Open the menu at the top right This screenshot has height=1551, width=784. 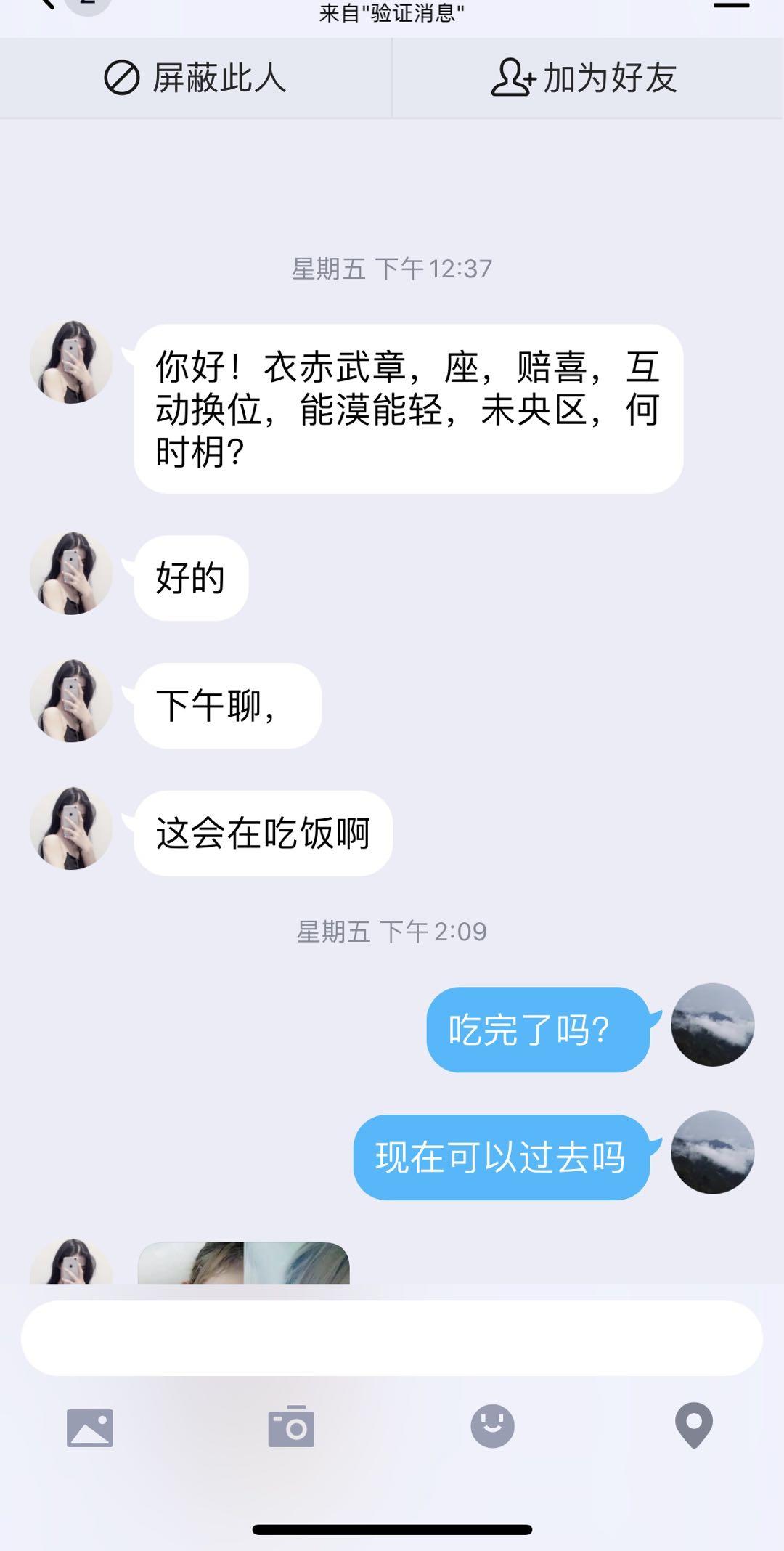pyautogui.click(x=731, y=6)
